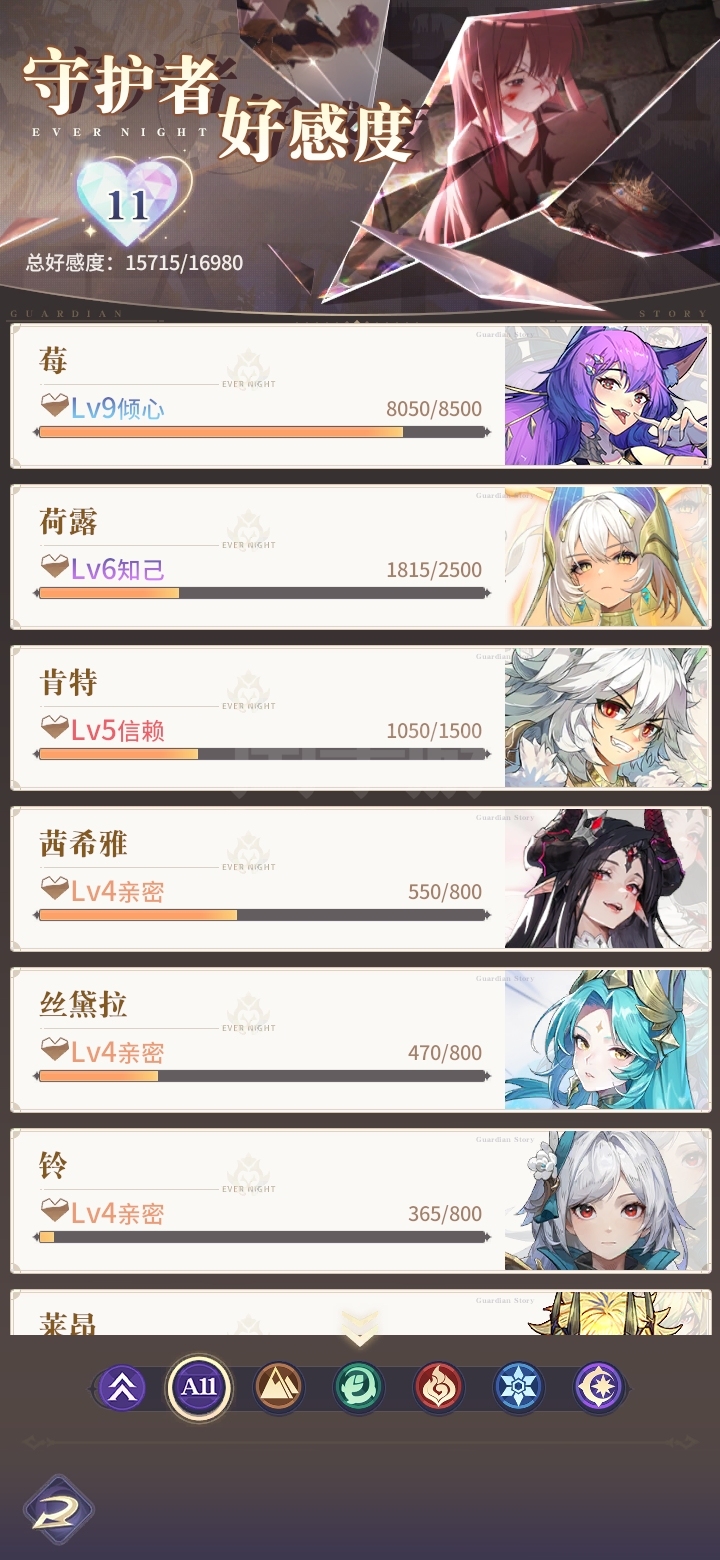Select 肯特's affinity entry
The width and height of the screenshot is (720, 1560).
pyautogui.click(x=360, y=718)
